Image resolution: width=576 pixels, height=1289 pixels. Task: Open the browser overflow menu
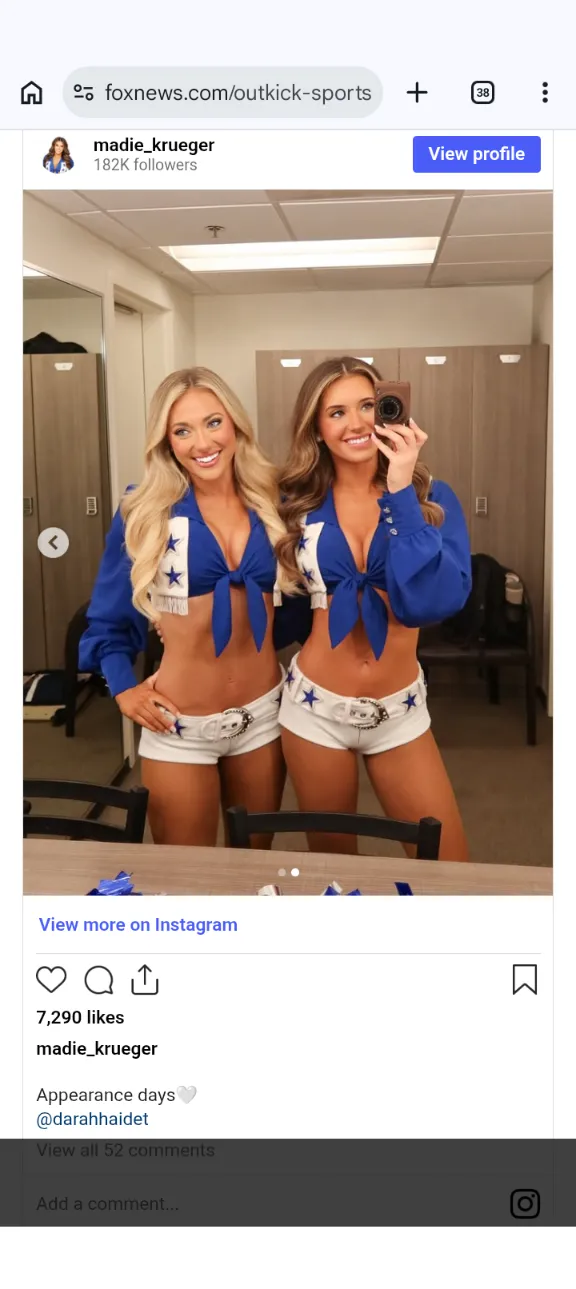545,93
